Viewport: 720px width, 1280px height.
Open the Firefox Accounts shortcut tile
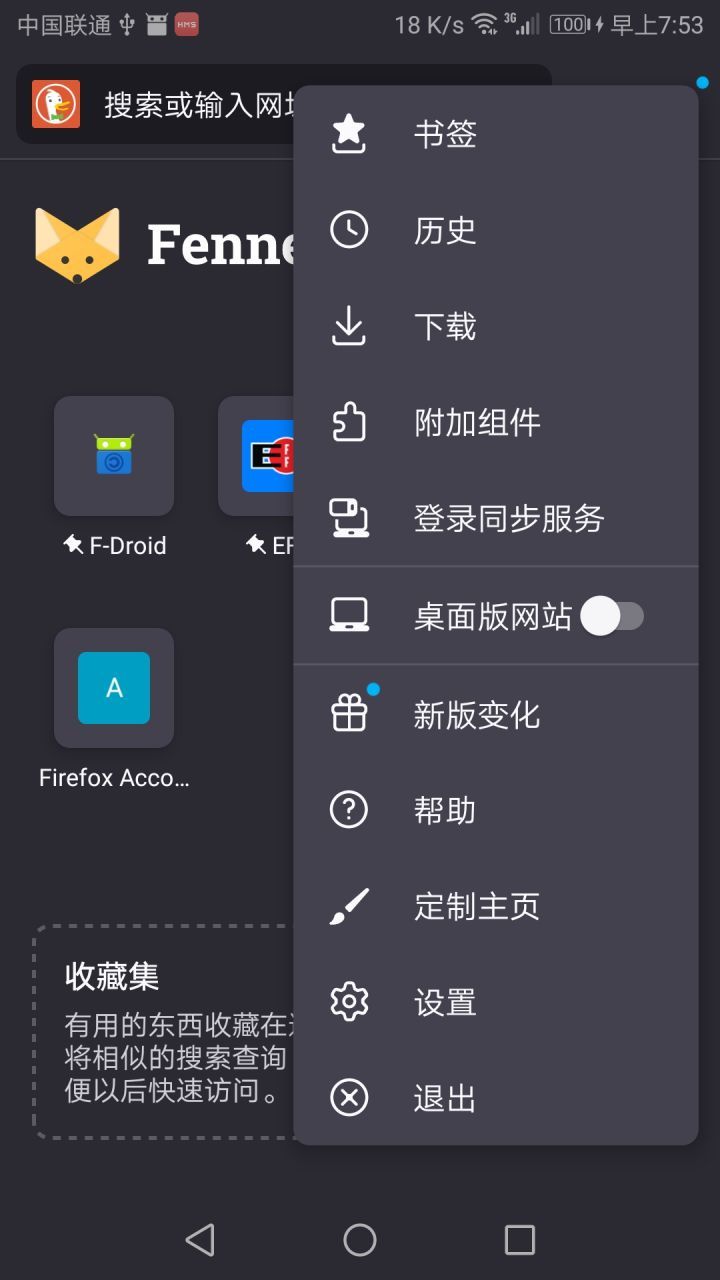pos(114,688)
